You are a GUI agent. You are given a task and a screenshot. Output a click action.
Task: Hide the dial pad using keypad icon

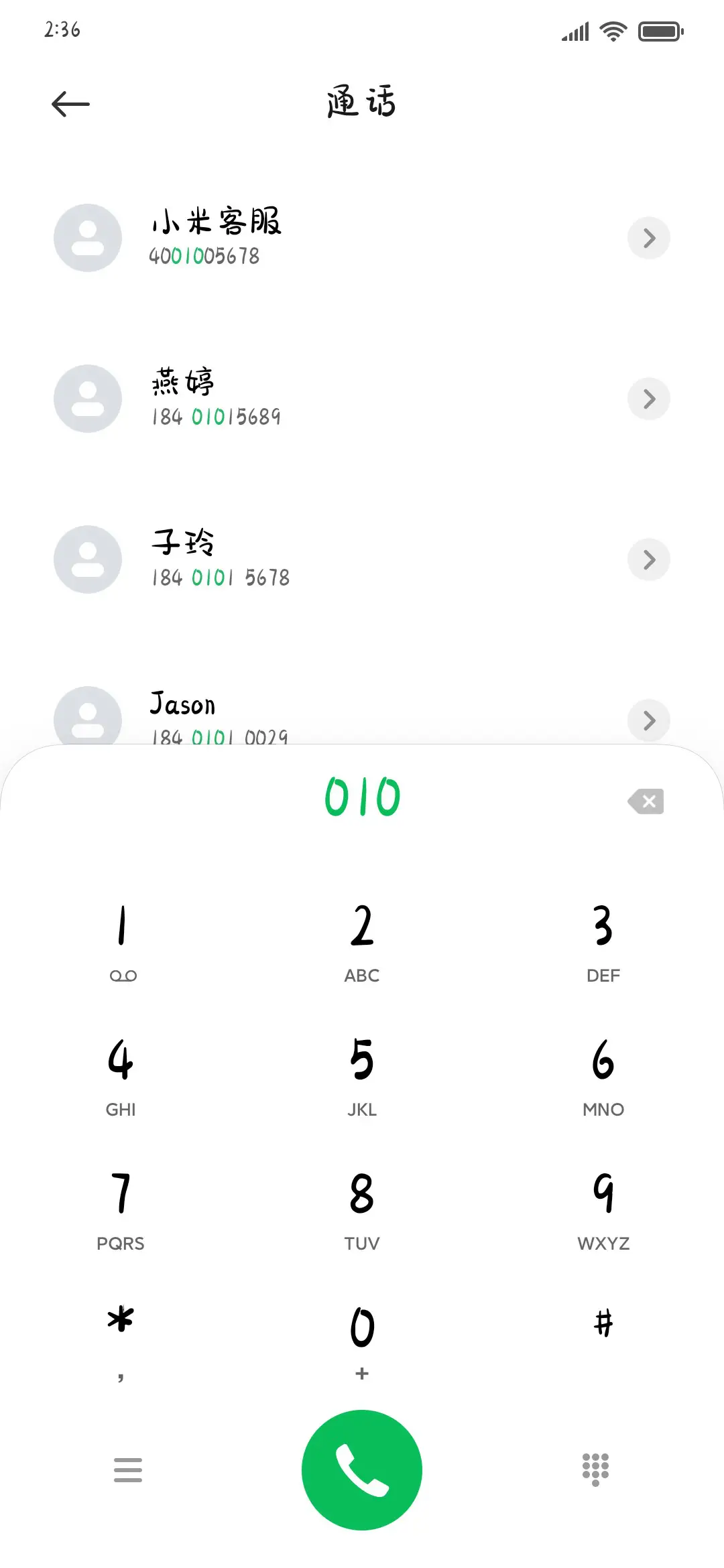click(x=595, y=1469)
